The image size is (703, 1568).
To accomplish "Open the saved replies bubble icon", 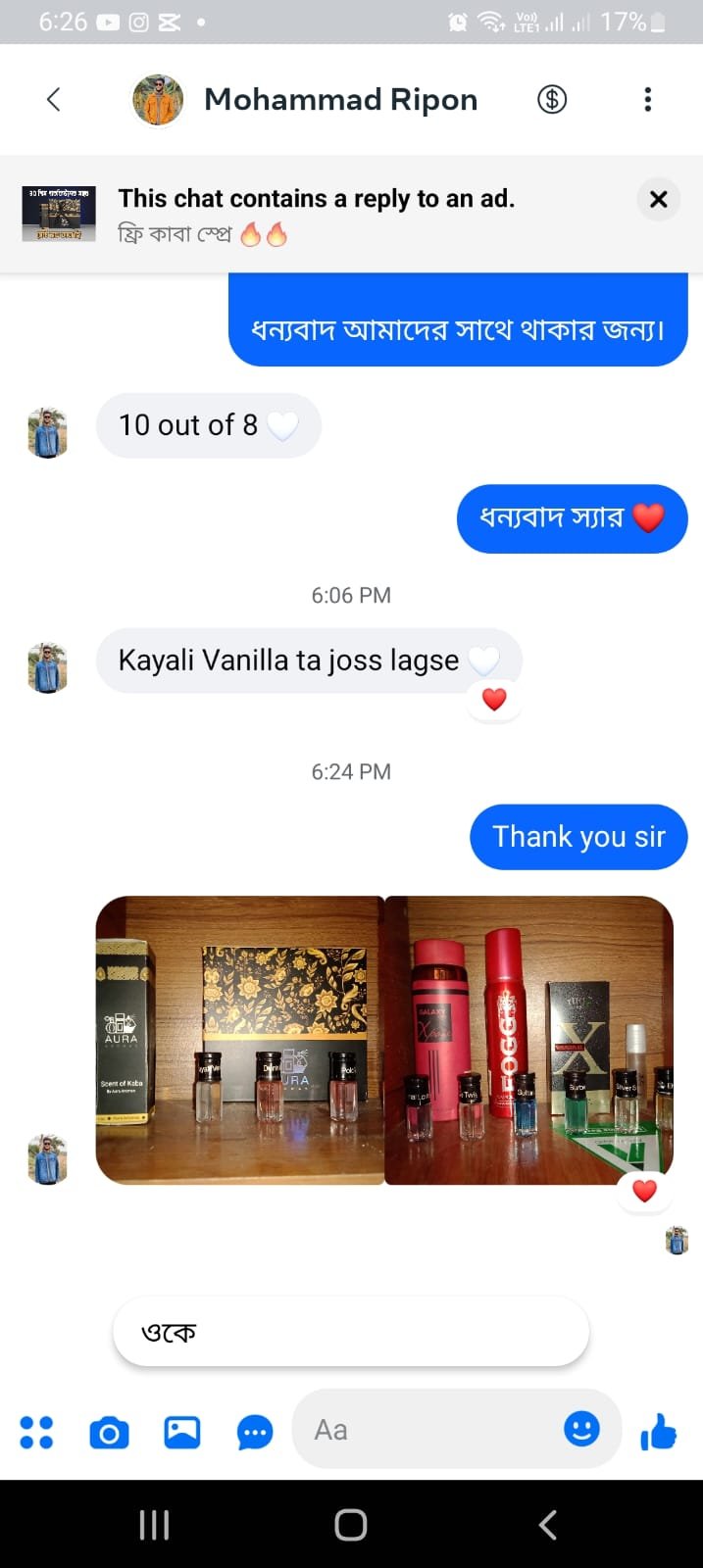I will tap(255, 1433).
